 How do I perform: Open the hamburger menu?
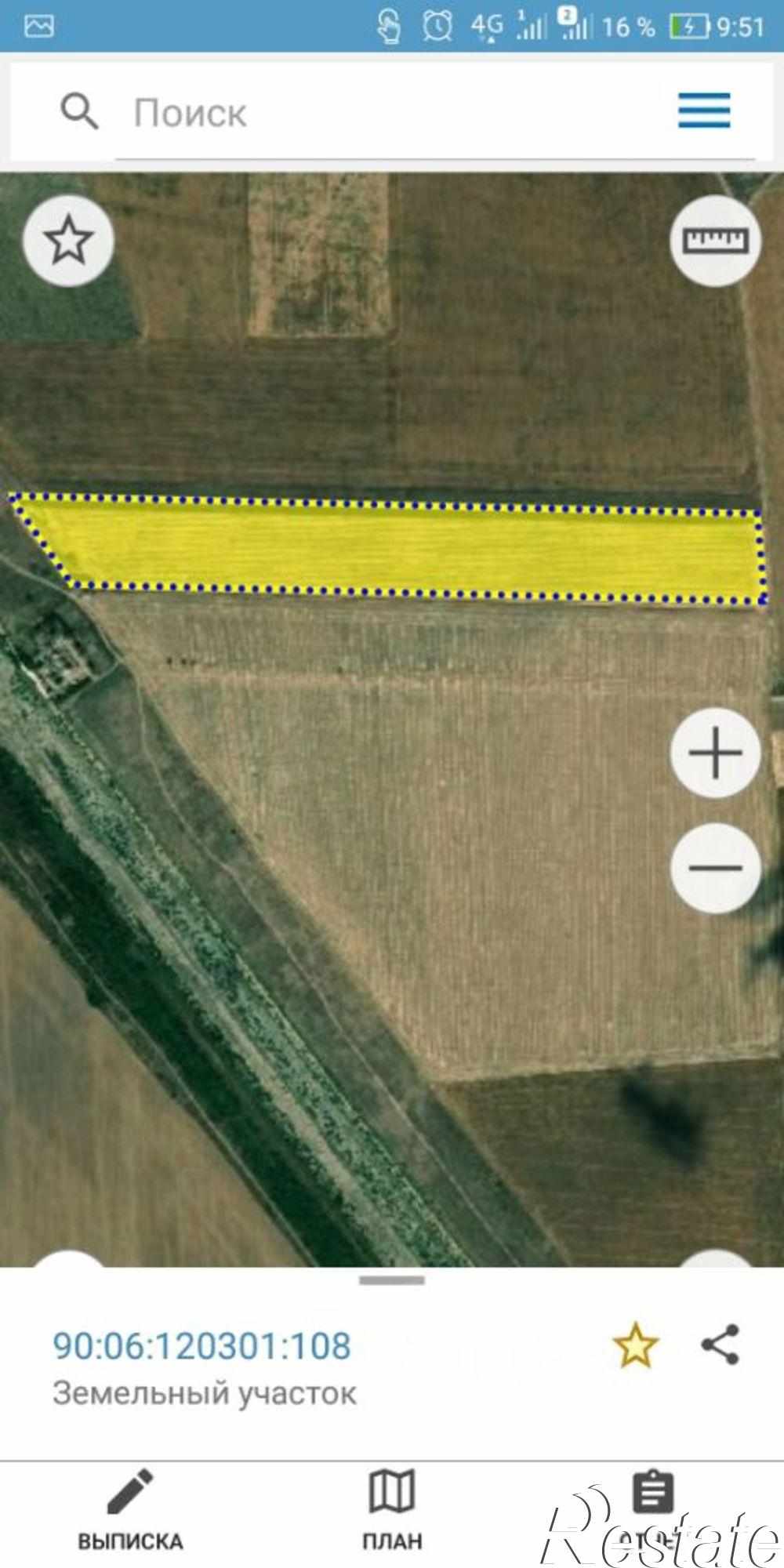pyautogui.click(x=703, y=110)
